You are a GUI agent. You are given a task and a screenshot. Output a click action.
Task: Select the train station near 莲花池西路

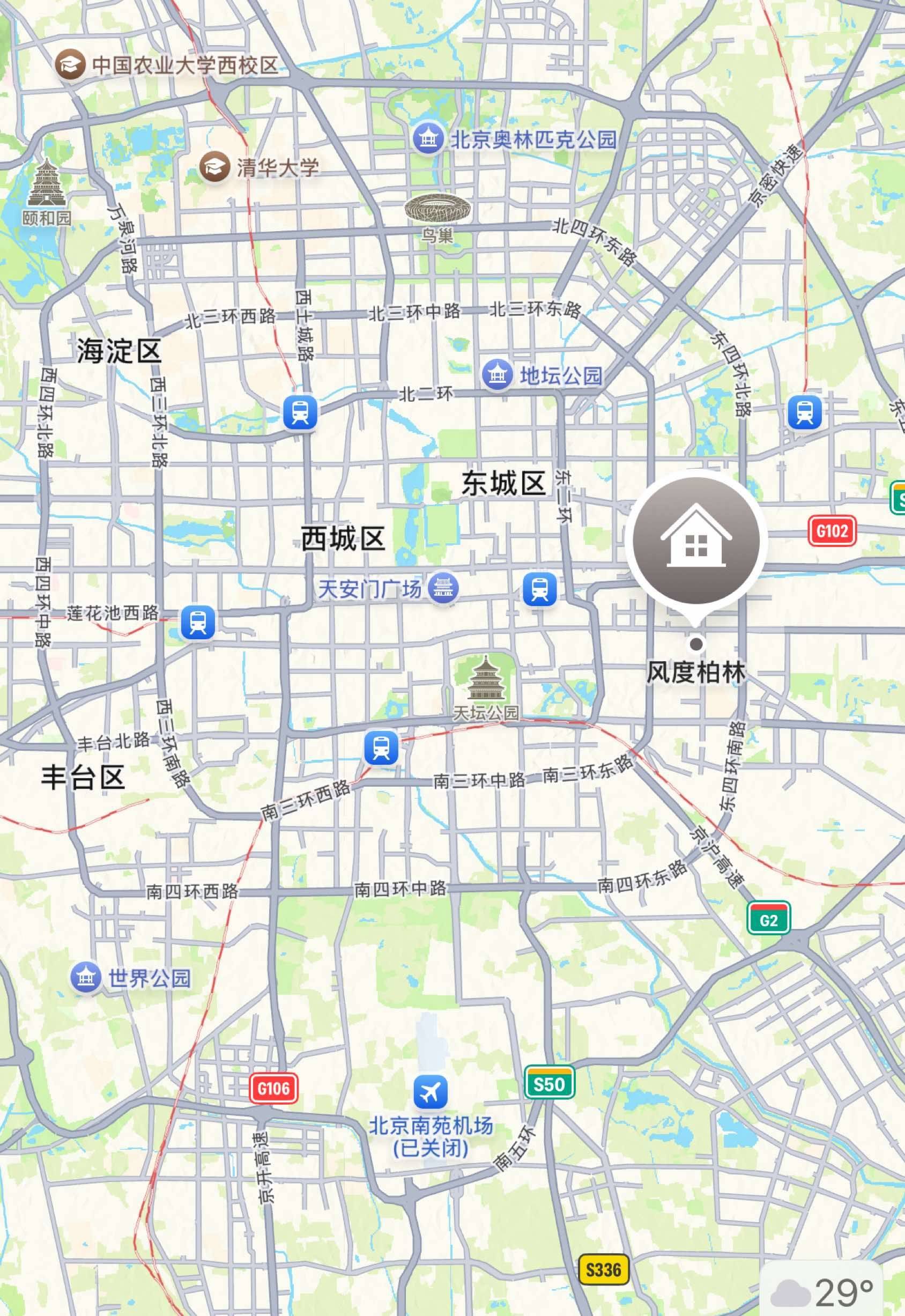197,622
